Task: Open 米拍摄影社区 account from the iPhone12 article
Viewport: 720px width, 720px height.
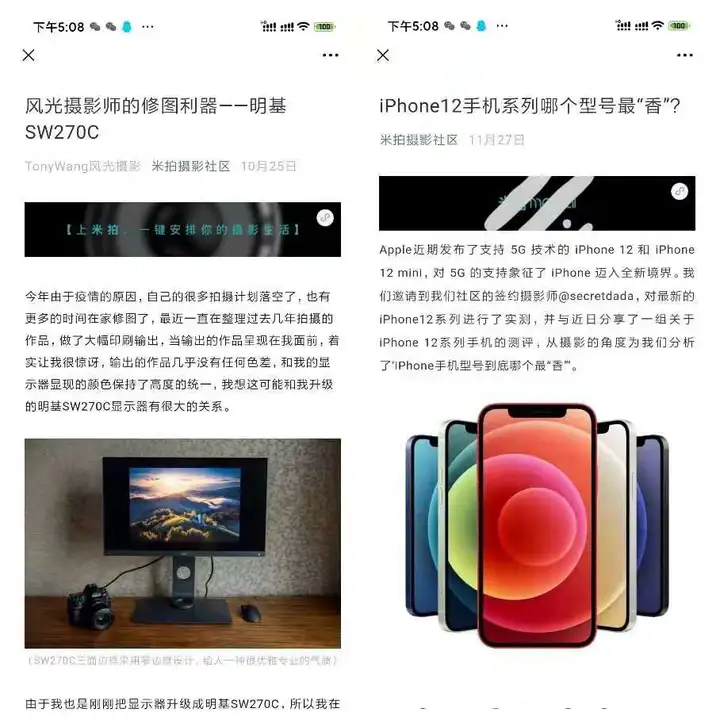Action: (418, 140)
